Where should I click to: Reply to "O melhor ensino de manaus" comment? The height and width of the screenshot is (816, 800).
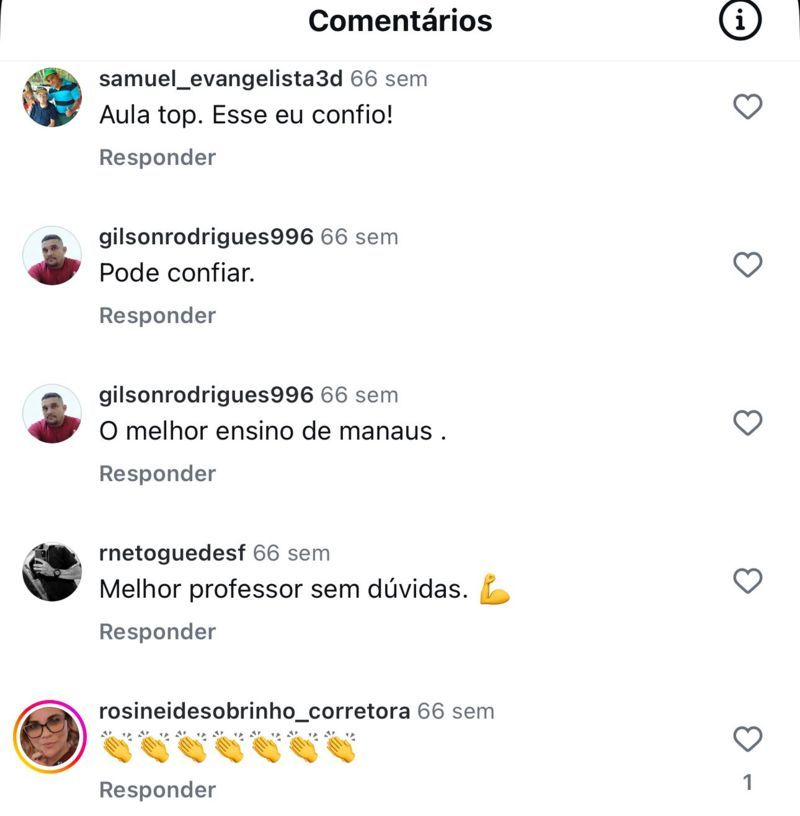(157, 473)
